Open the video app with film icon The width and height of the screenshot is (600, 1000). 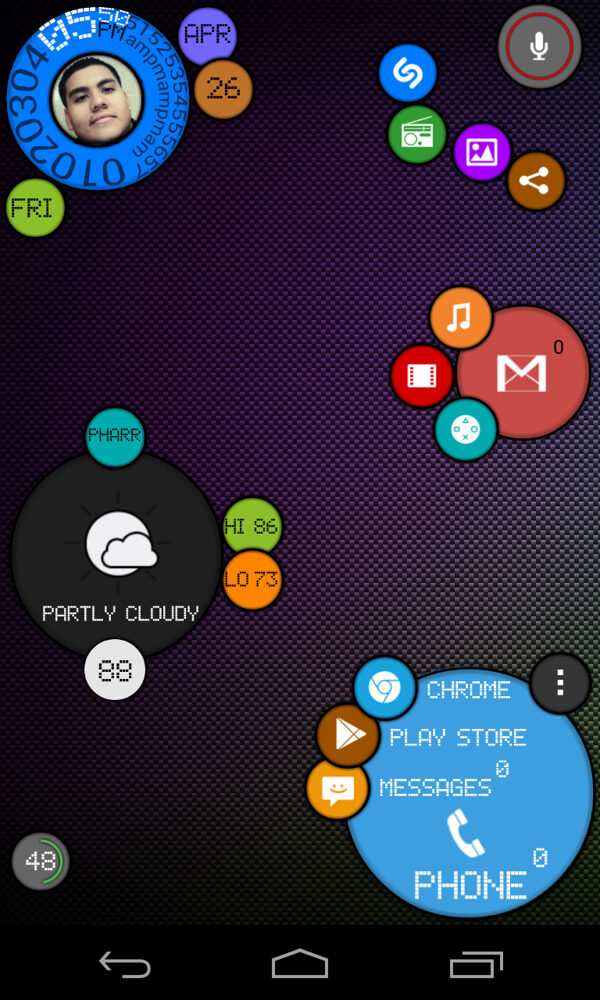pos(422,376)
